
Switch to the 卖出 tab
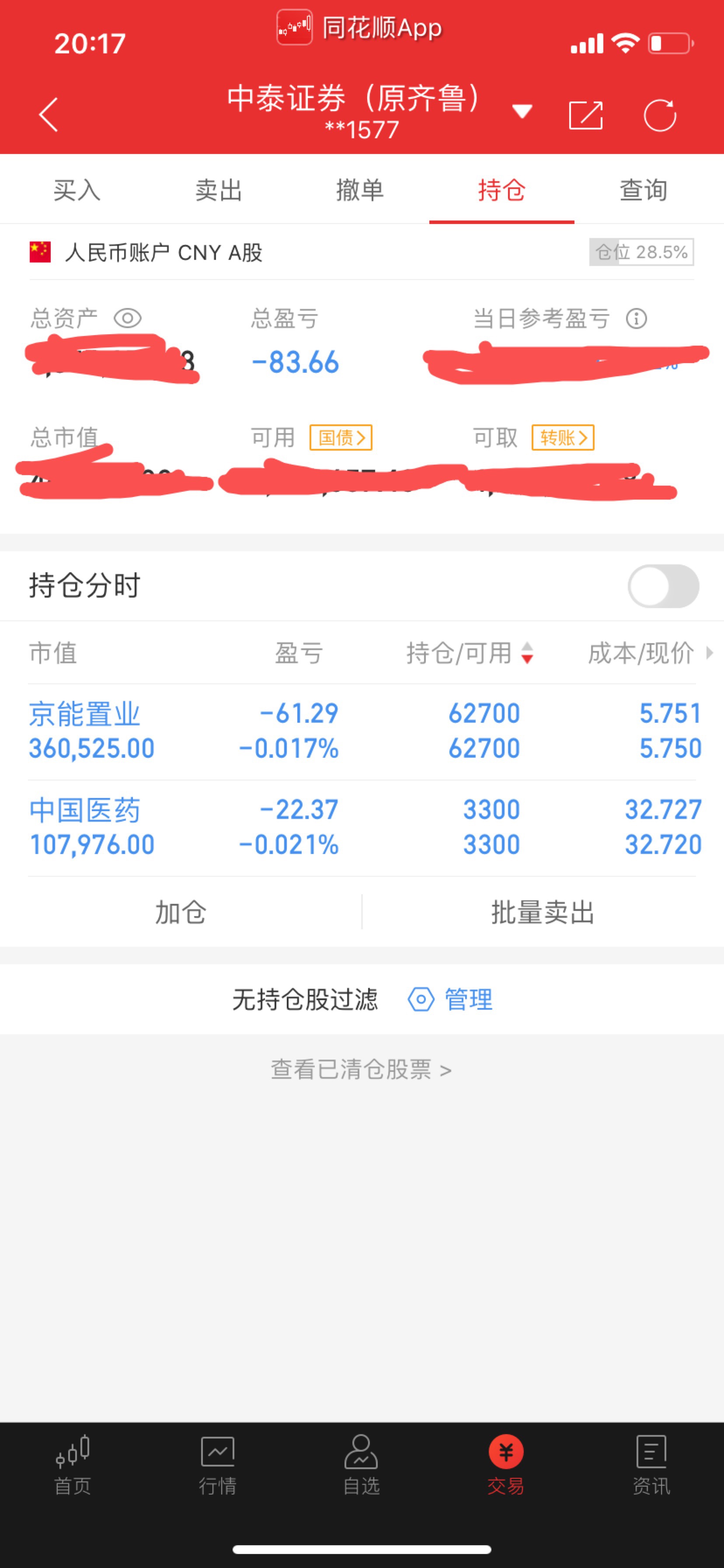(x=219, y=190)
